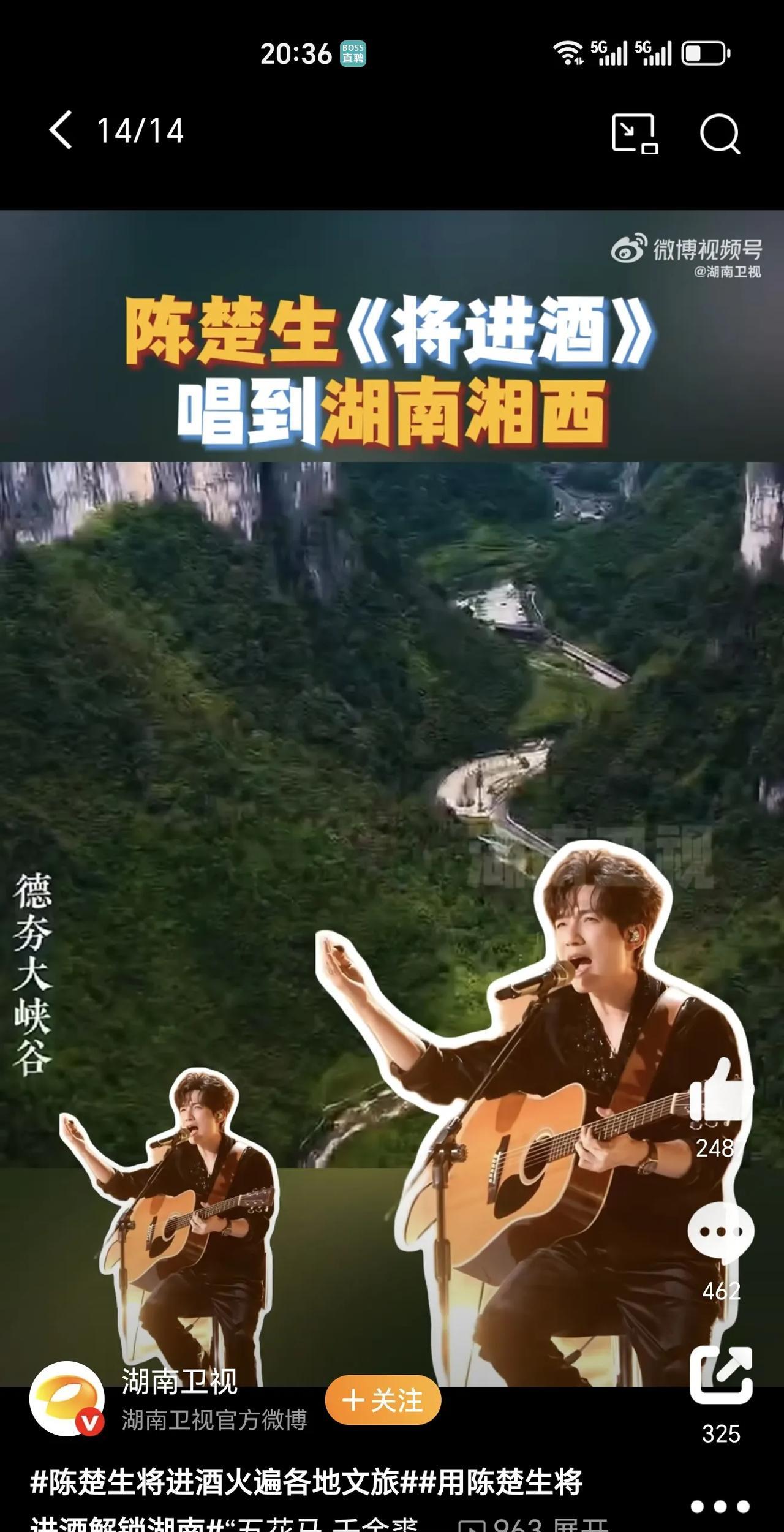Go back from the 14/14 video
Screen dimensions: 784x1532
point(61,130)
